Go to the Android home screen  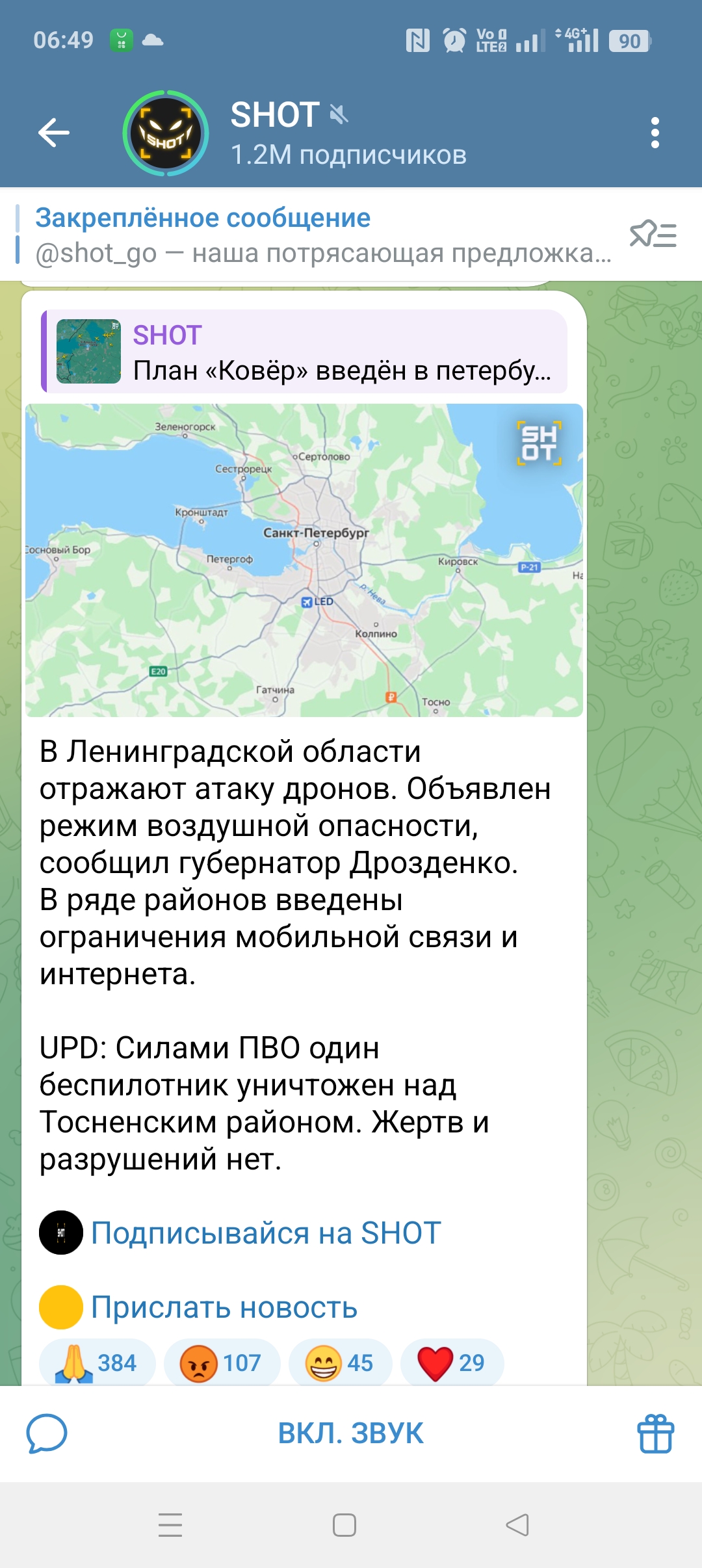tap(344, 1525)
